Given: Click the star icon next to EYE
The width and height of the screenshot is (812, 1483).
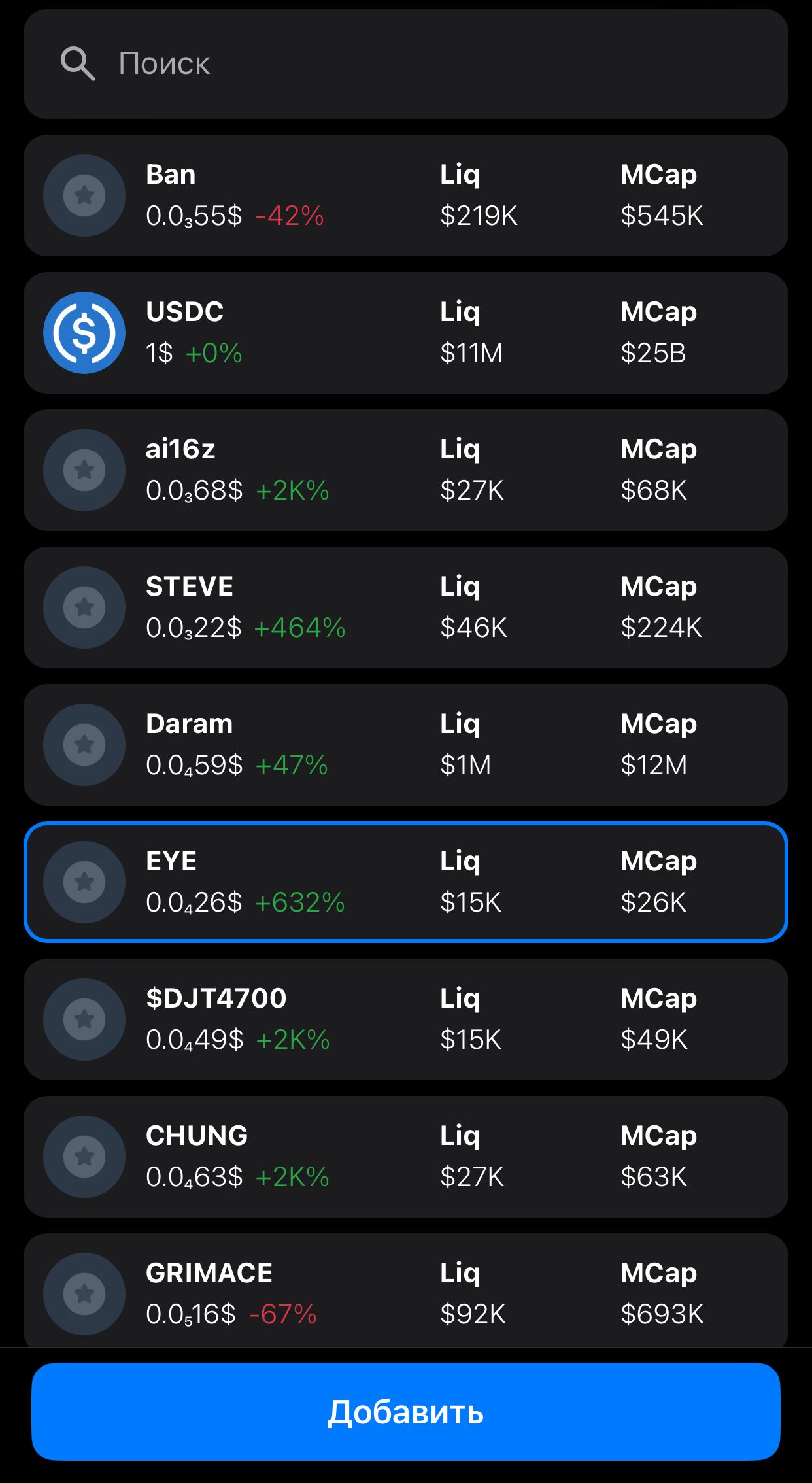Looking at the screenshot, I should tap(84, 882).
